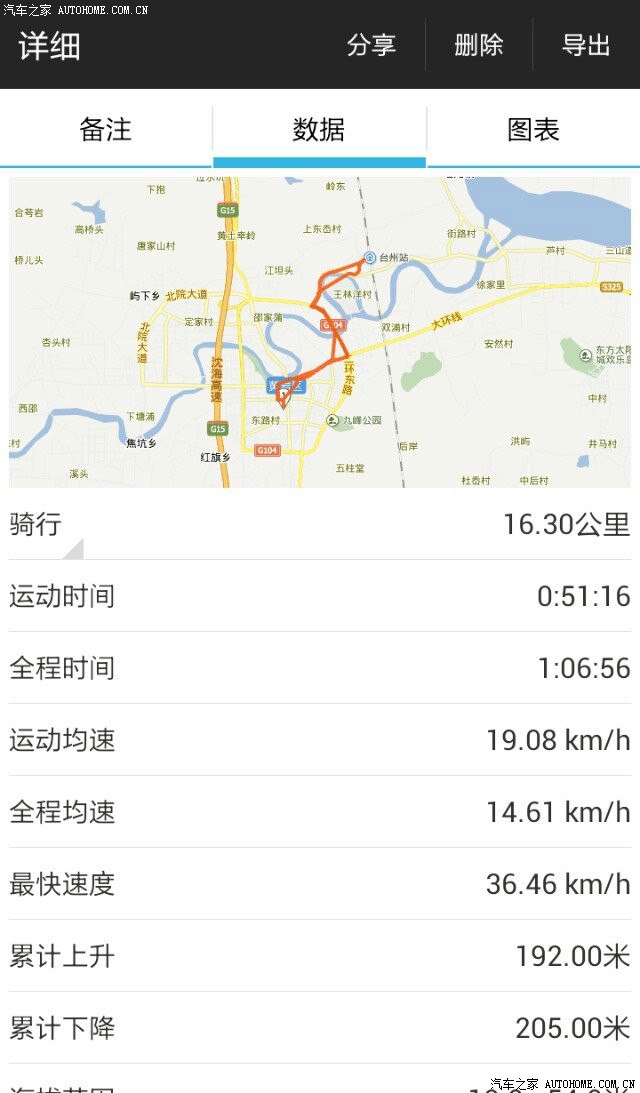
Task: Delete this record with 删除
Action: (x=478, y=45)
